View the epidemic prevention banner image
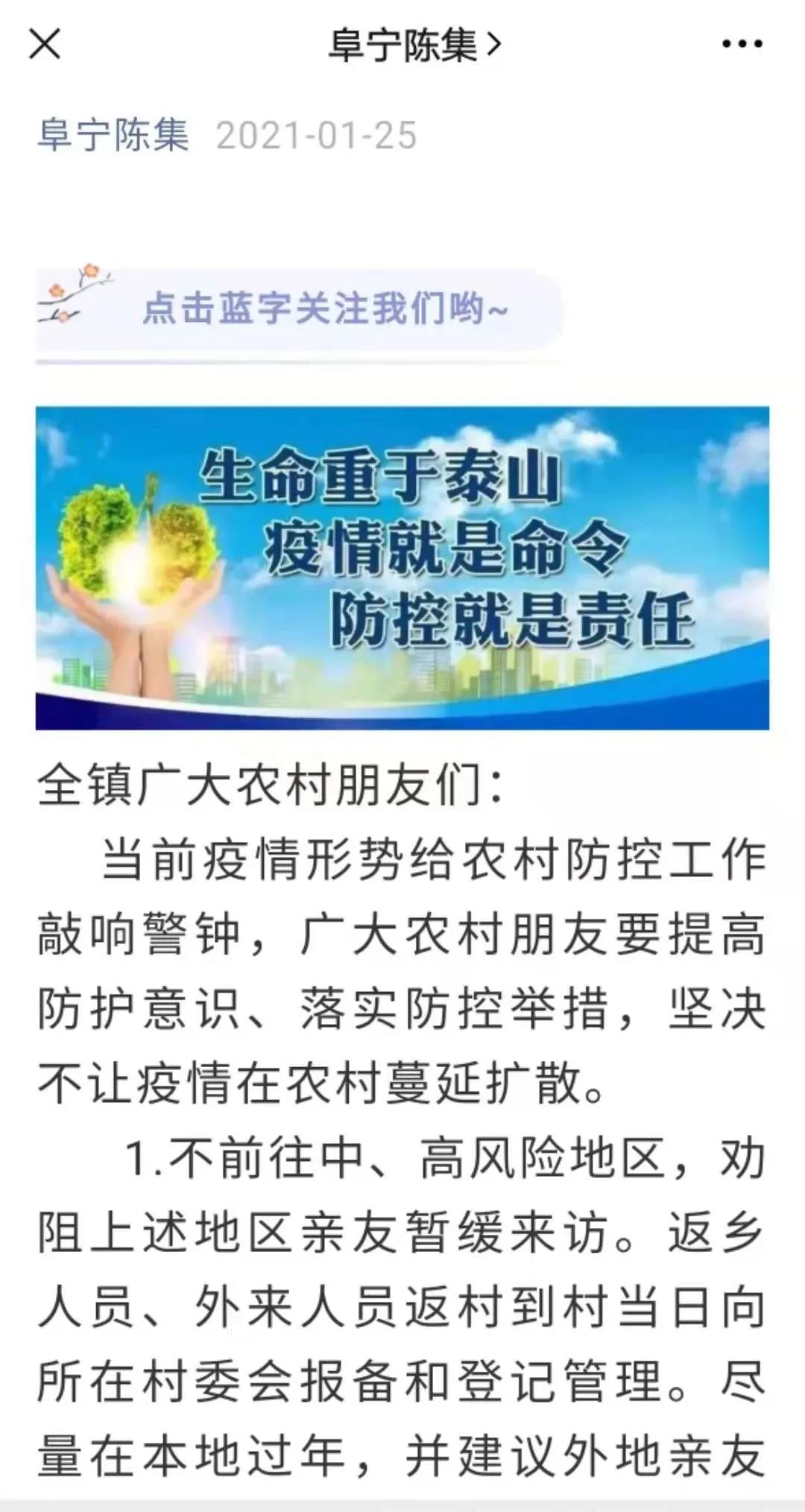805x1512 pixels. pos(402,568)
